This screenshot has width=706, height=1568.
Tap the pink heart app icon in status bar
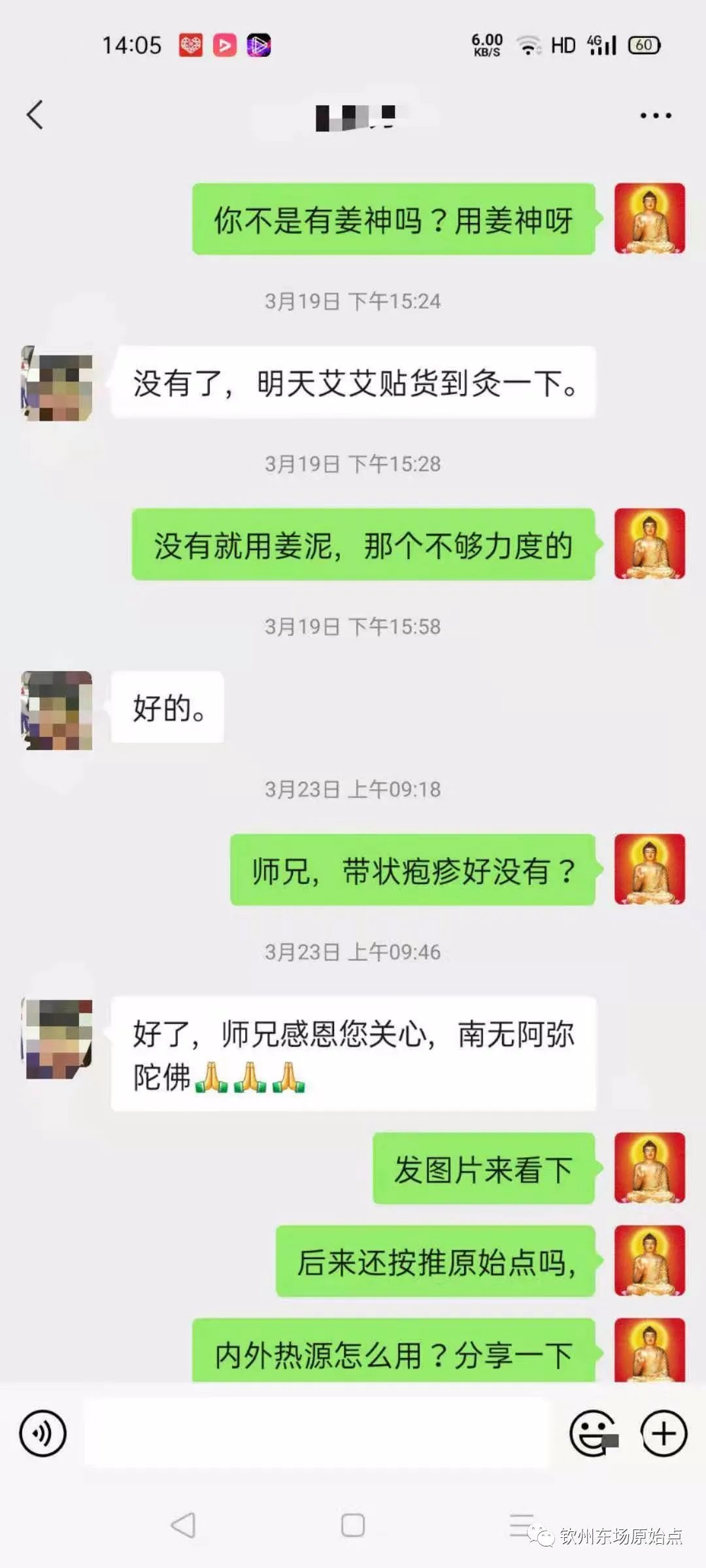tap(189, 46)
